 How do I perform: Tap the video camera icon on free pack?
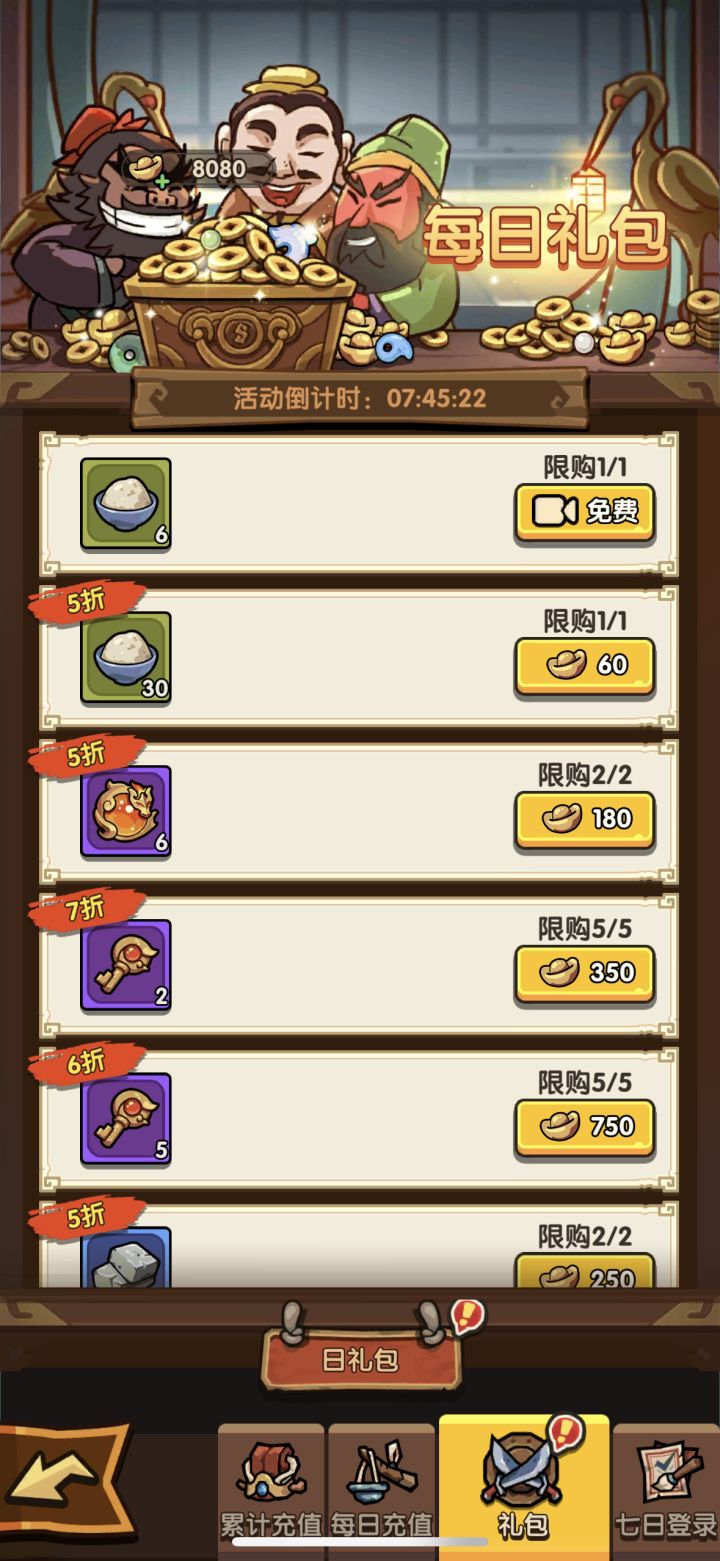pyautogui.click(x=554, y=512)
